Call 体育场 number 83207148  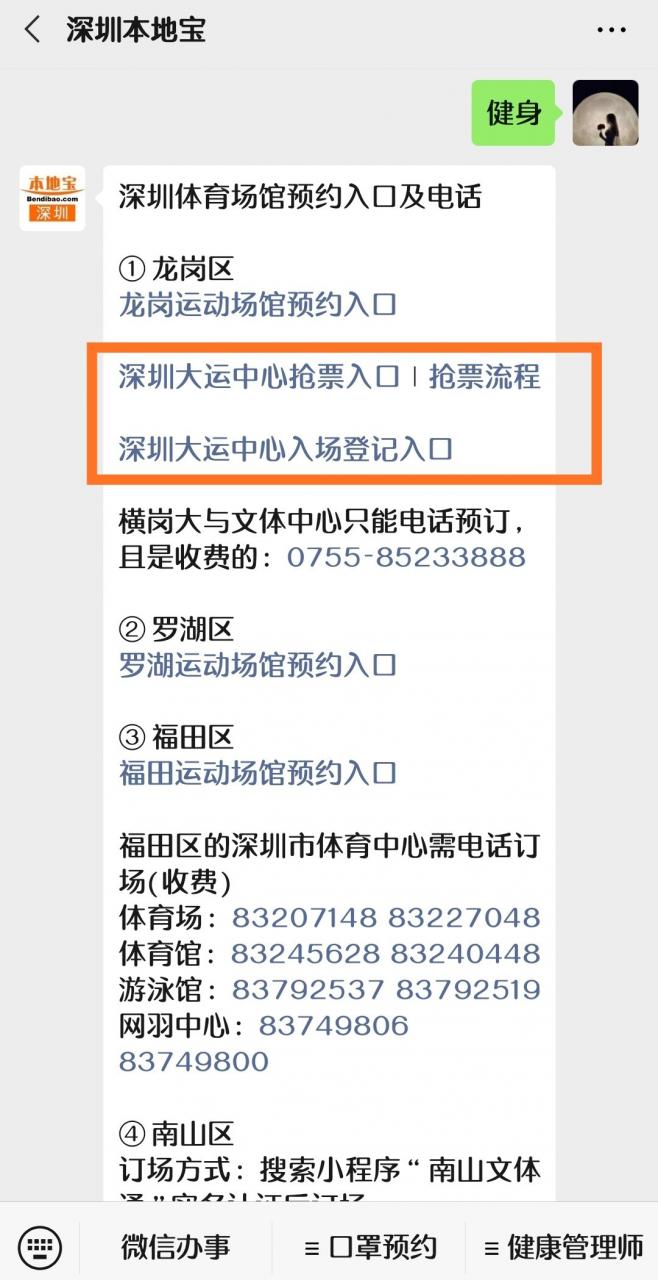[x=304, y=917]
